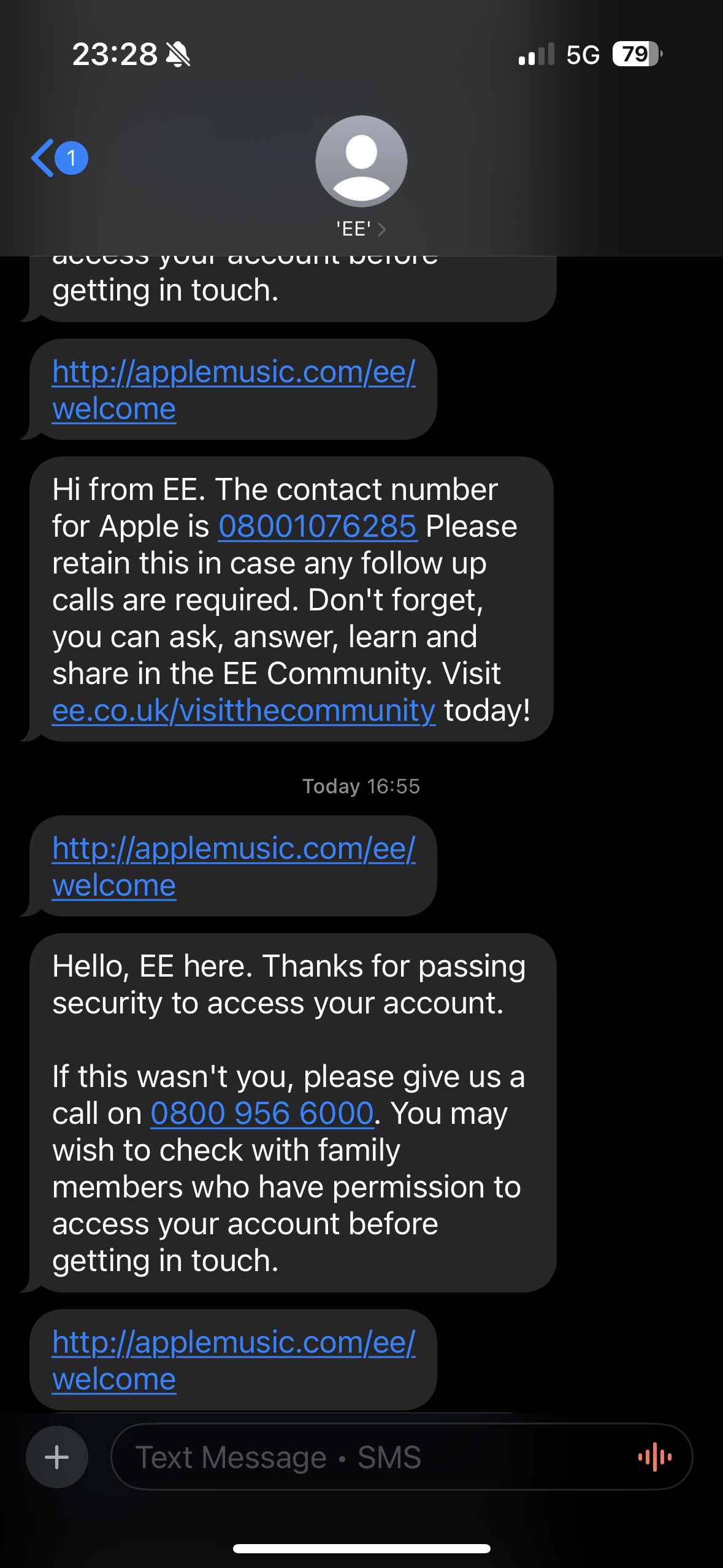Record an audio message

coord(654,1457)
